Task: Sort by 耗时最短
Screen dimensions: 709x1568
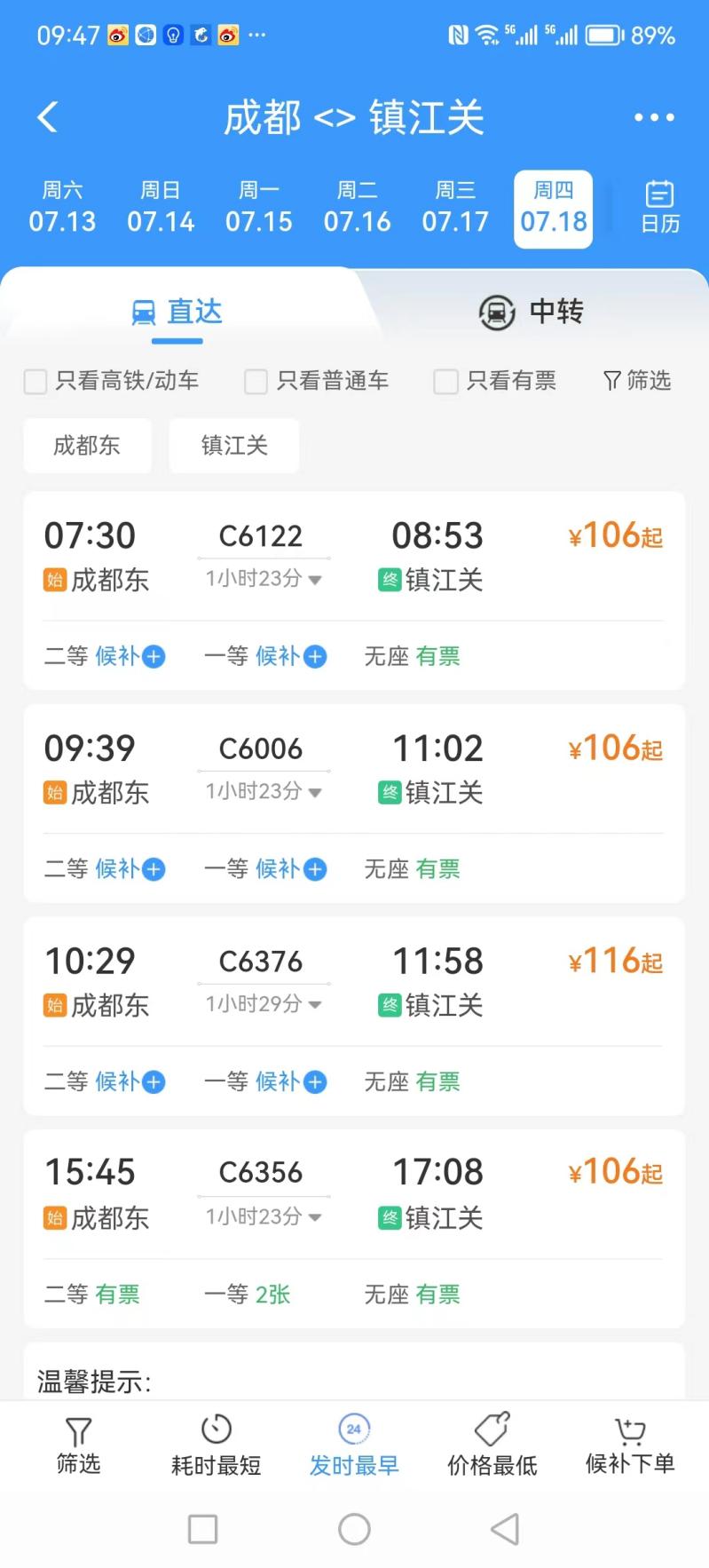Action: click(x=217, y=1445)
